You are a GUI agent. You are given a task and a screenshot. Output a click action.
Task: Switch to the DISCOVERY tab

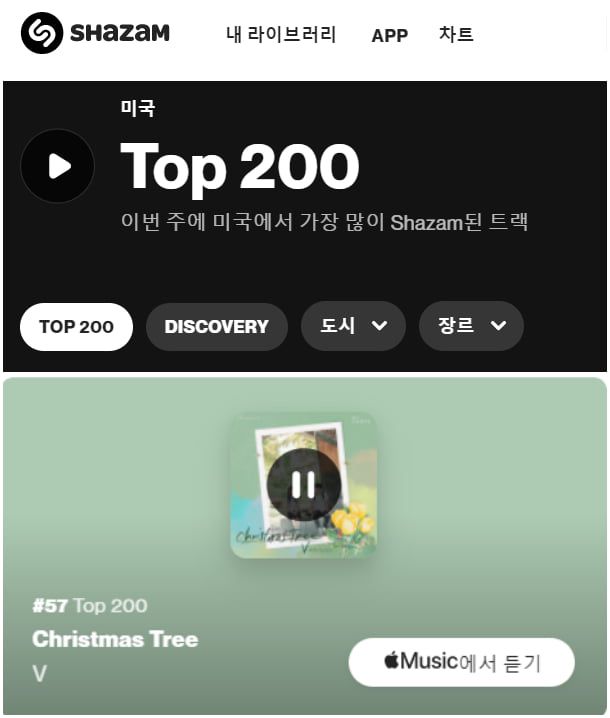[x=216, y=327]
